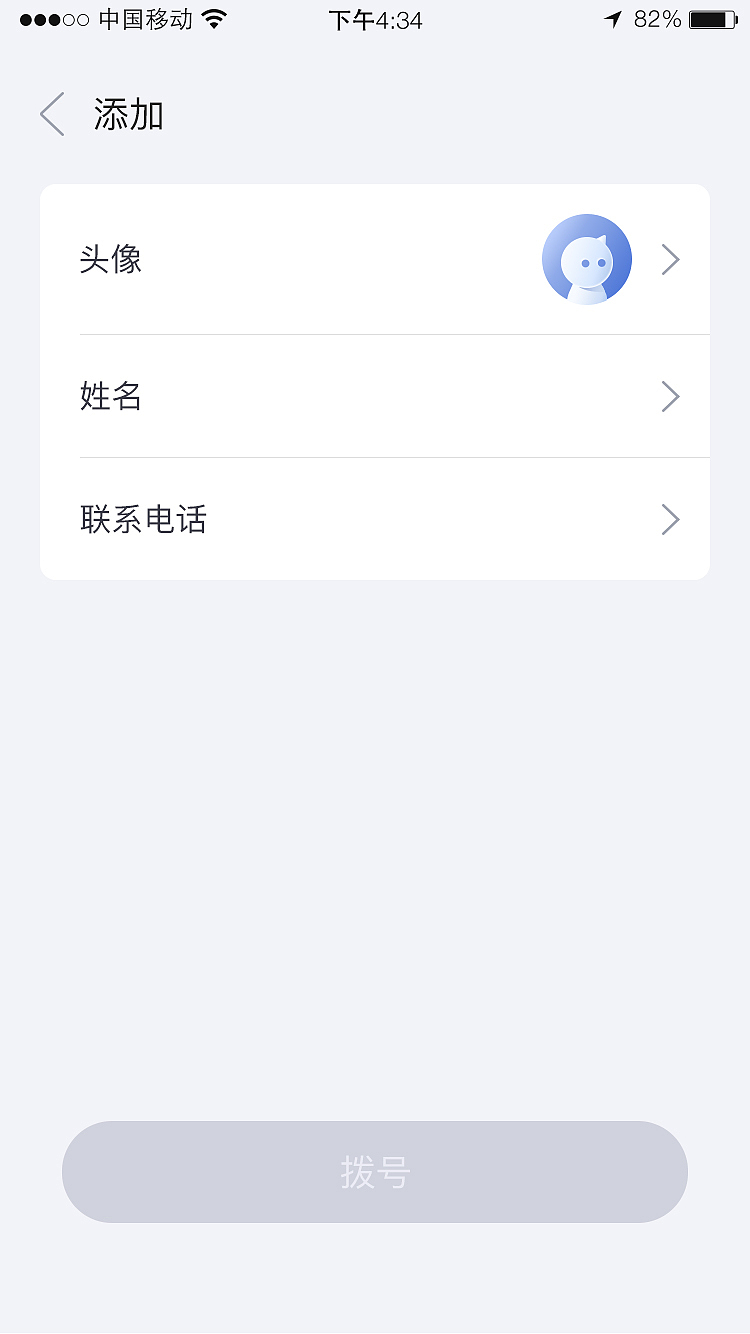
Task: Open the 姓名 row using its chevron
Action: coord(670,396)
